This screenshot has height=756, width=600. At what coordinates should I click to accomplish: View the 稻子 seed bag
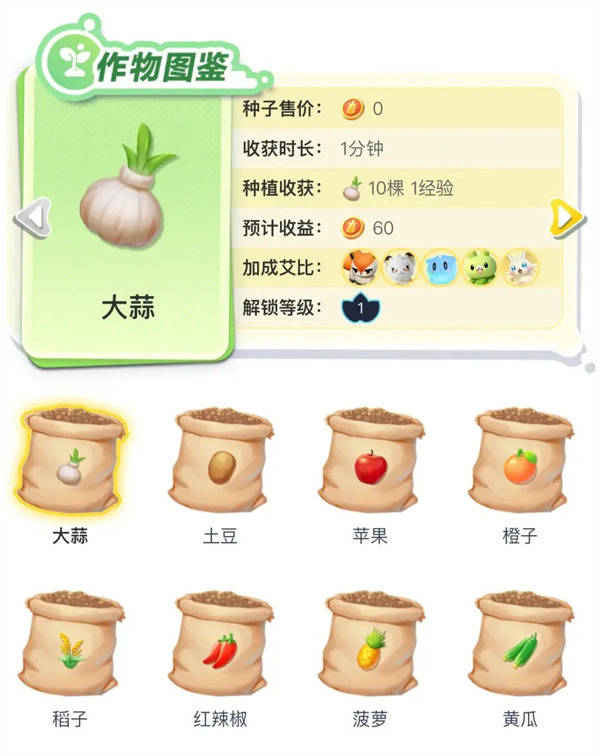[x=71, y=645]
